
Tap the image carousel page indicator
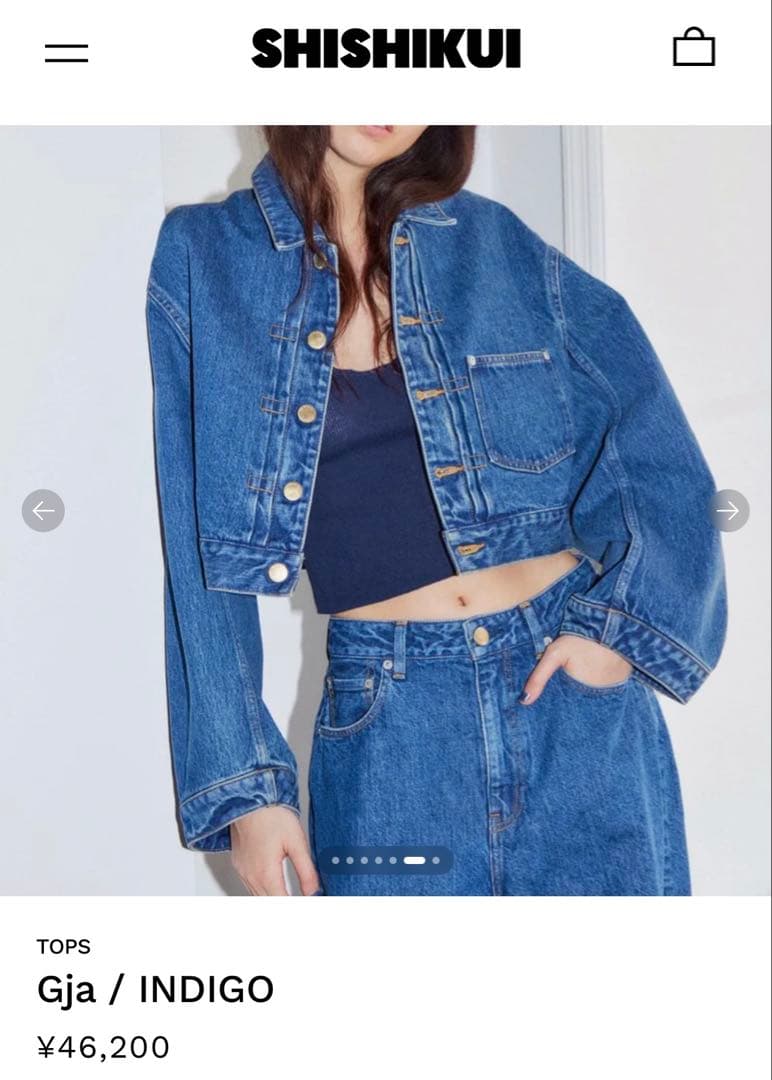(x=386, y=860)
